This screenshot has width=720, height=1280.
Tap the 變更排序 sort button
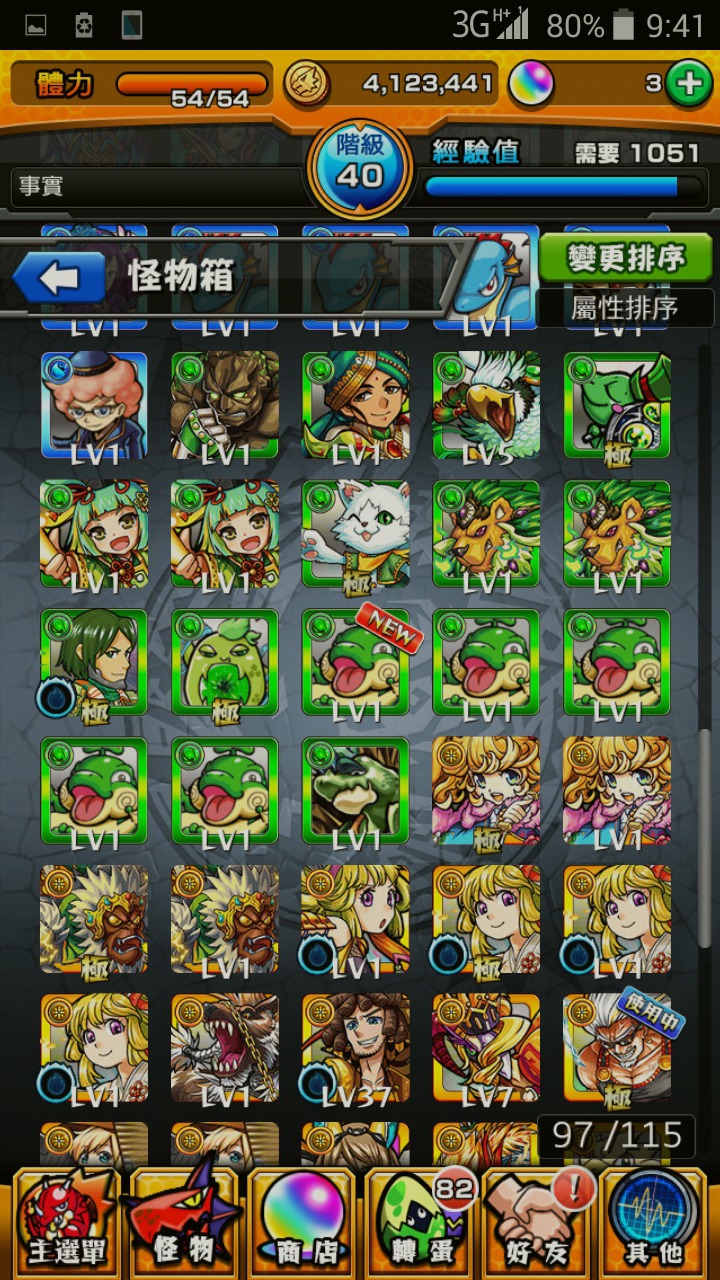(x=626, y=259)
